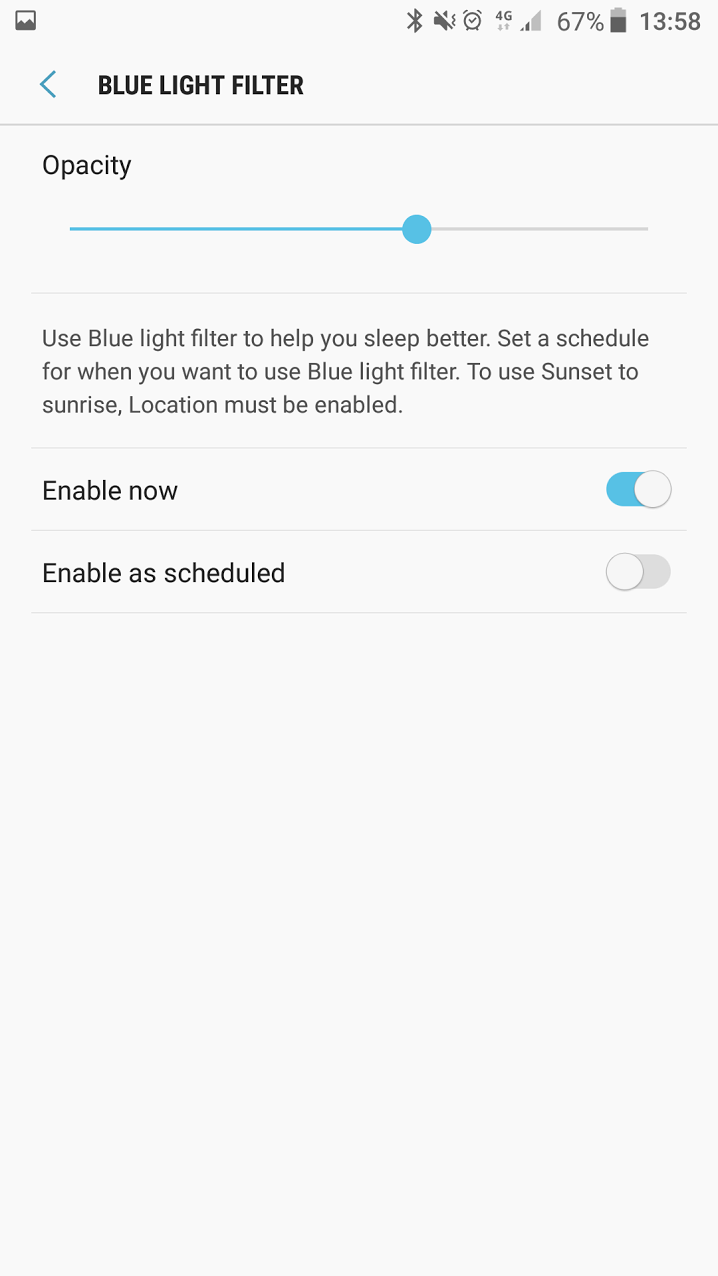
Task: Turn on Enable as scheduled
Action: [638, 572]
